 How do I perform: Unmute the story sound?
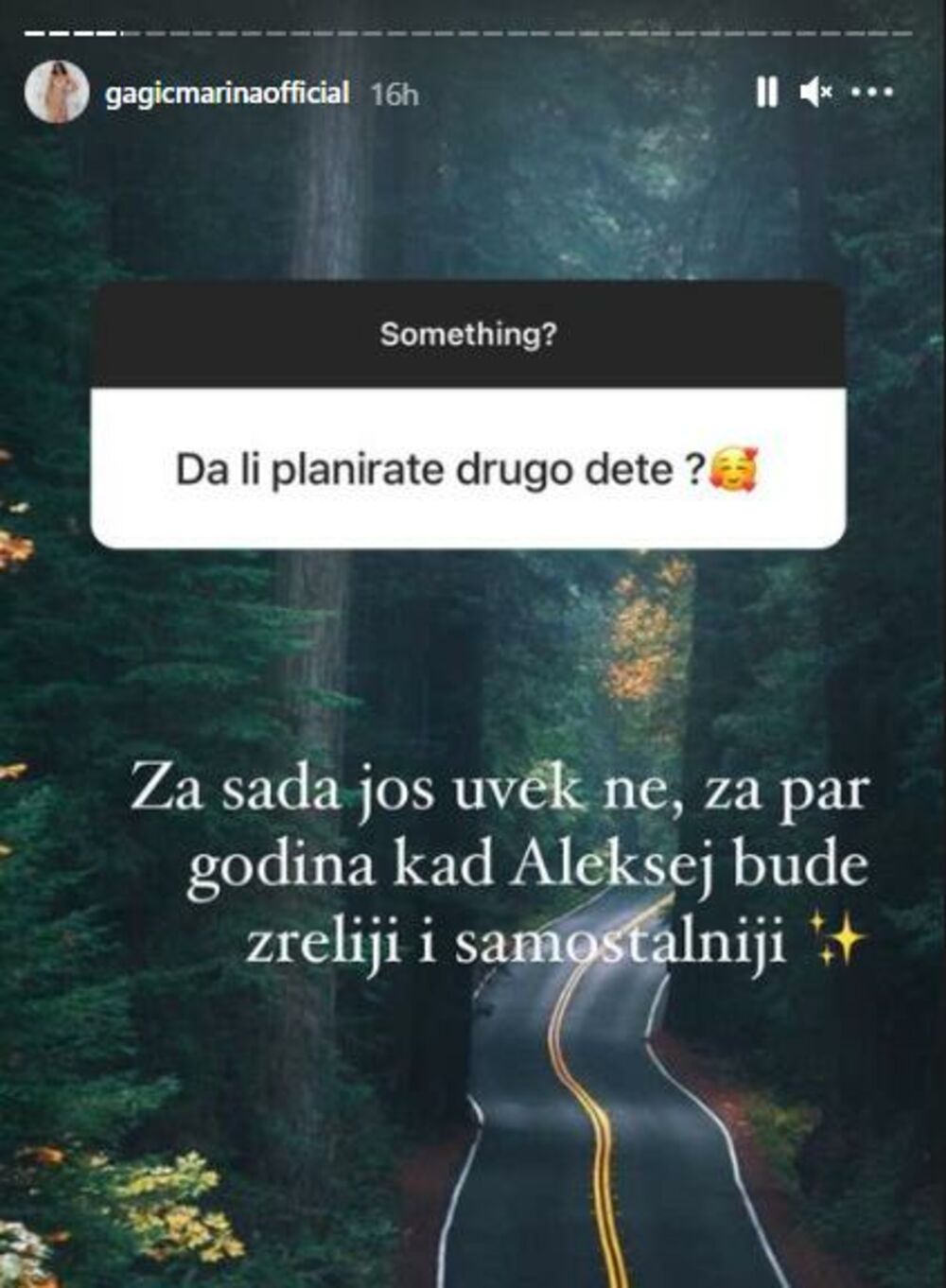815,93
